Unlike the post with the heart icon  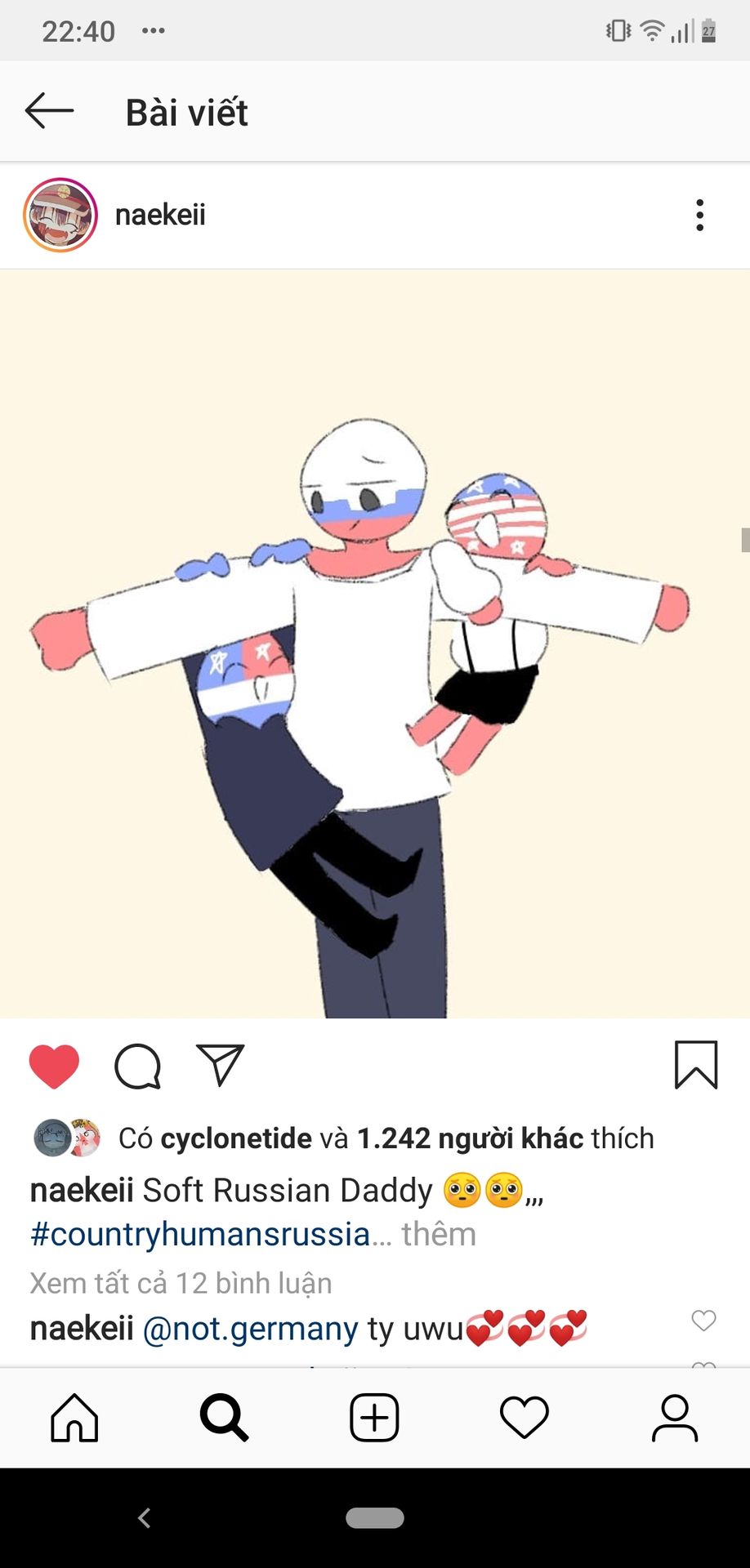[x=54, y=1065]
